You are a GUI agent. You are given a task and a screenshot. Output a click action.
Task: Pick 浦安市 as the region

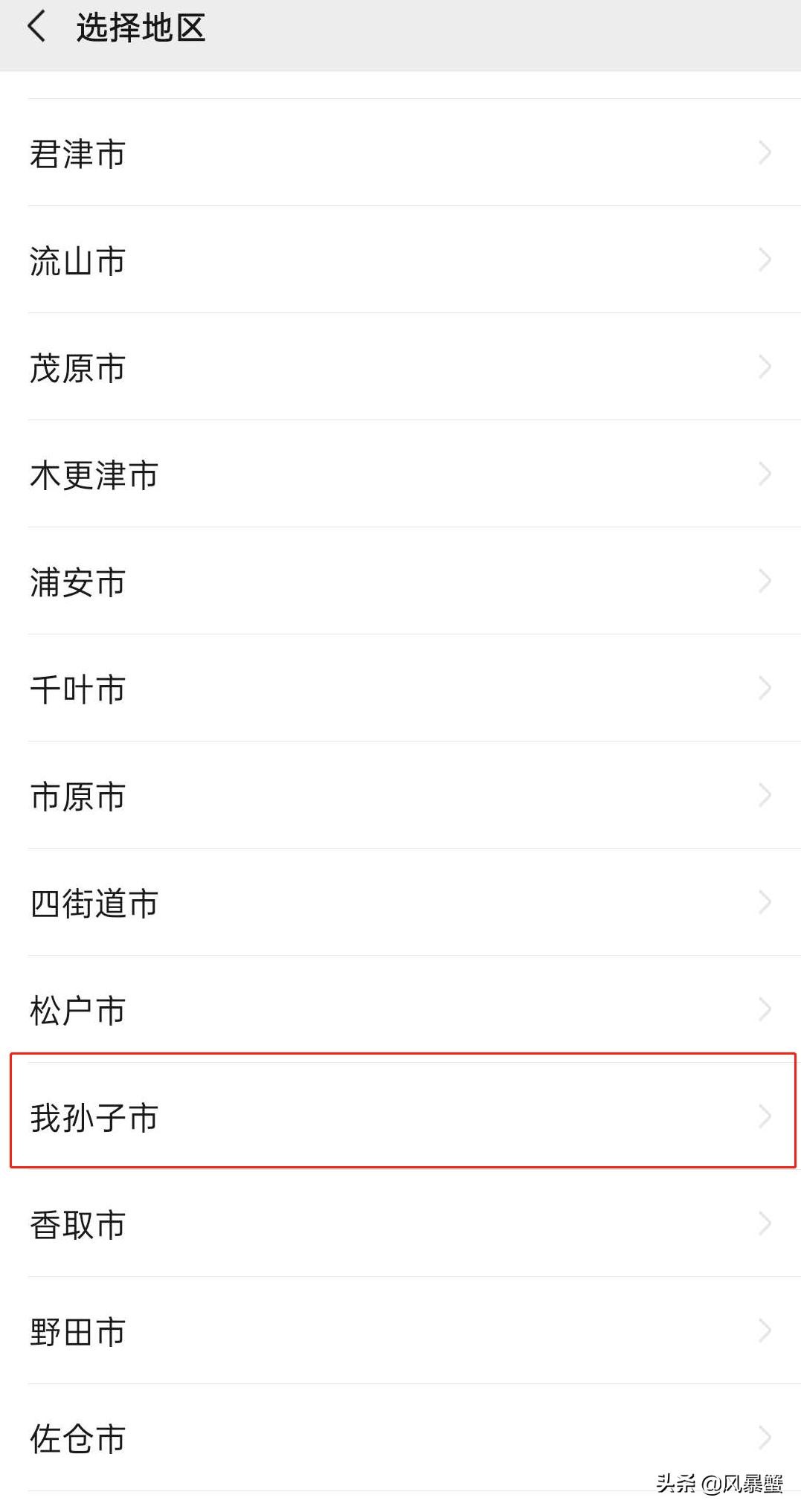point(400,582)
